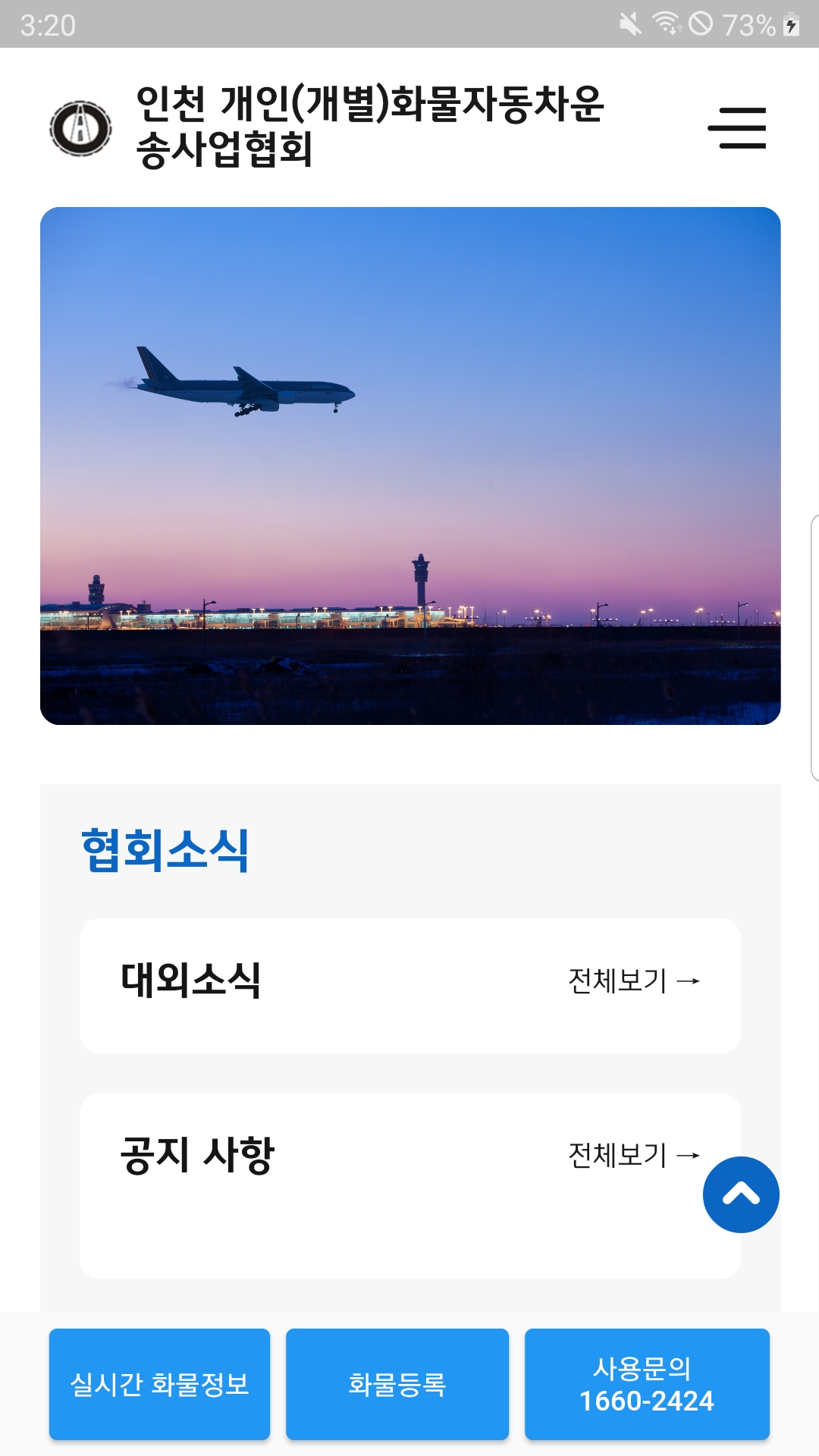The height and width of the screenshot is (1456, 819).
Task: Call 사용문의 1660-2424
Action: [x=647, y=1384]
